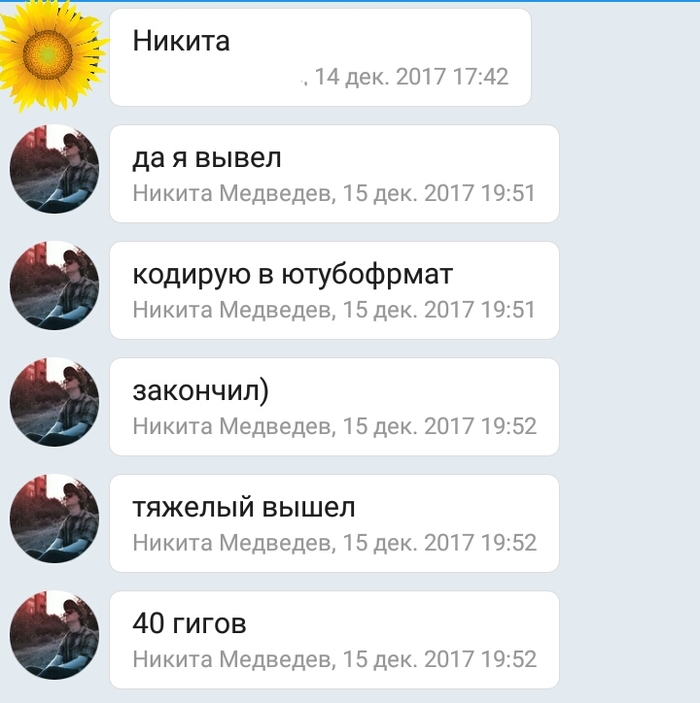
Task: Tap the message "да я вывел"
Action: point(333,173)
